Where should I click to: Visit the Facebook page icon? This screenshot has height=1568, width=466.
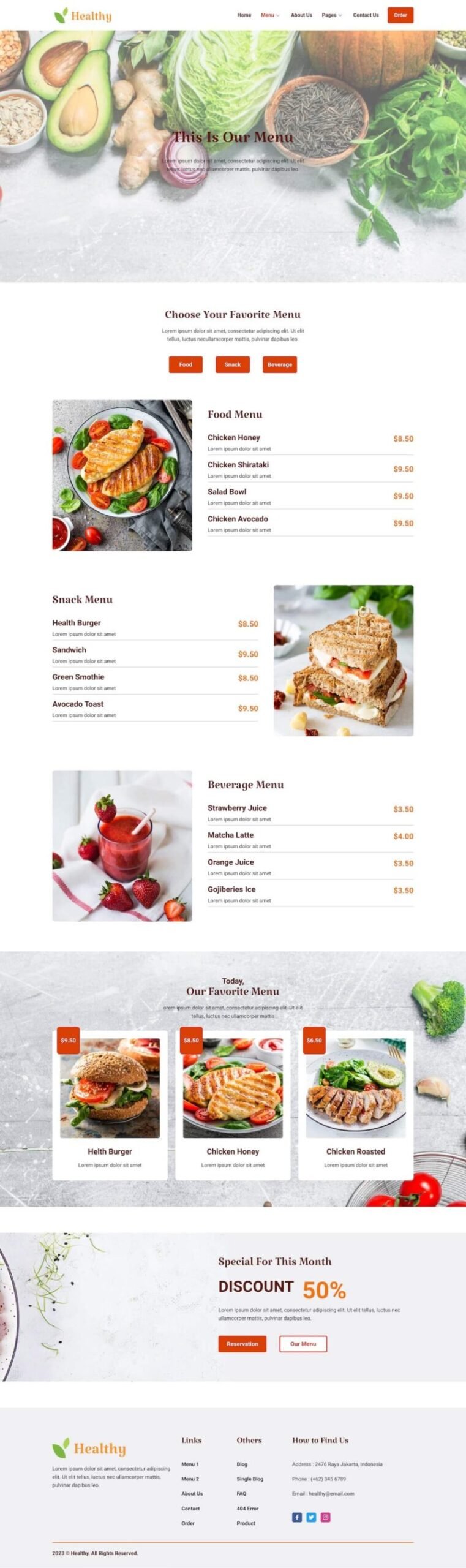[297, 1517]
